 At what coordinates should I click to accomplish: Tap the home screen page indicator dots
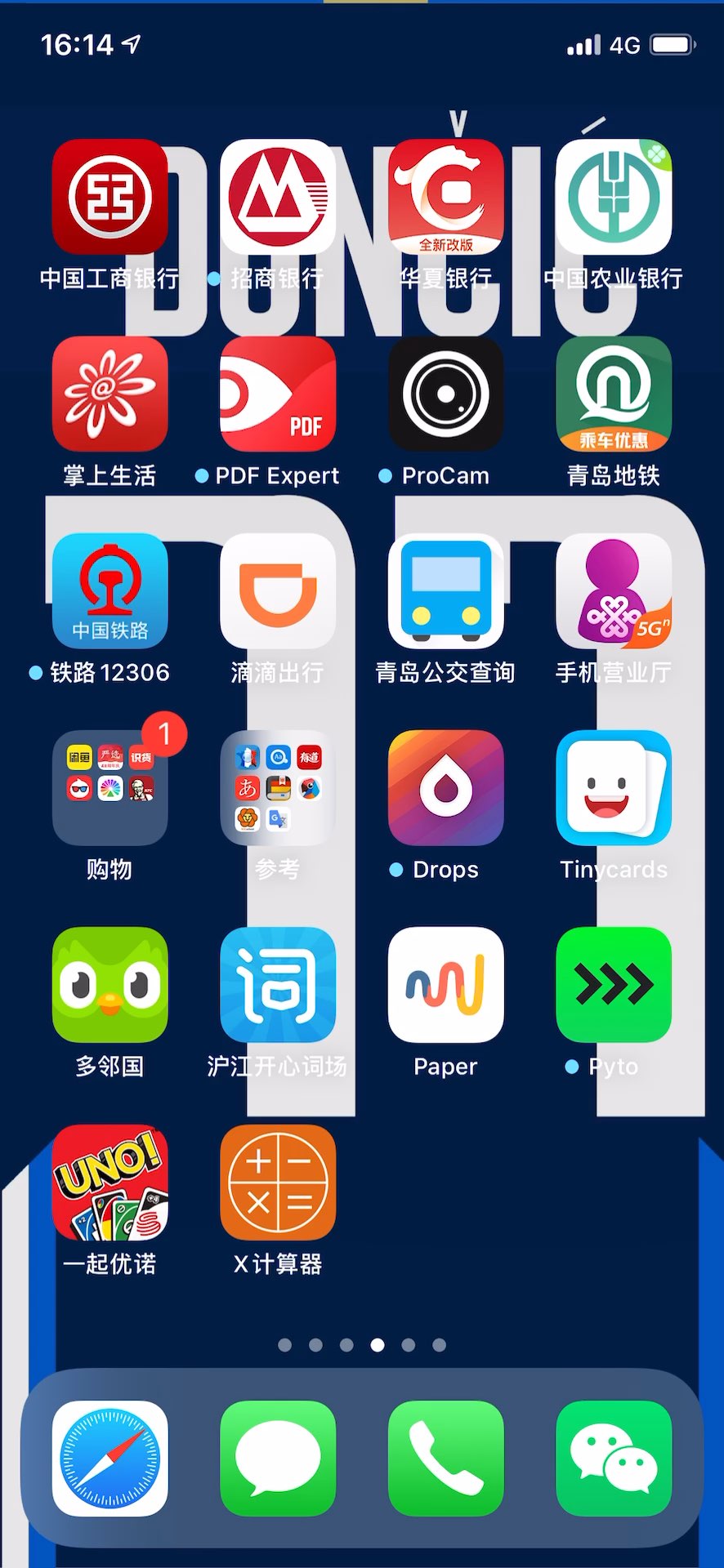[x=362, y=1345]
